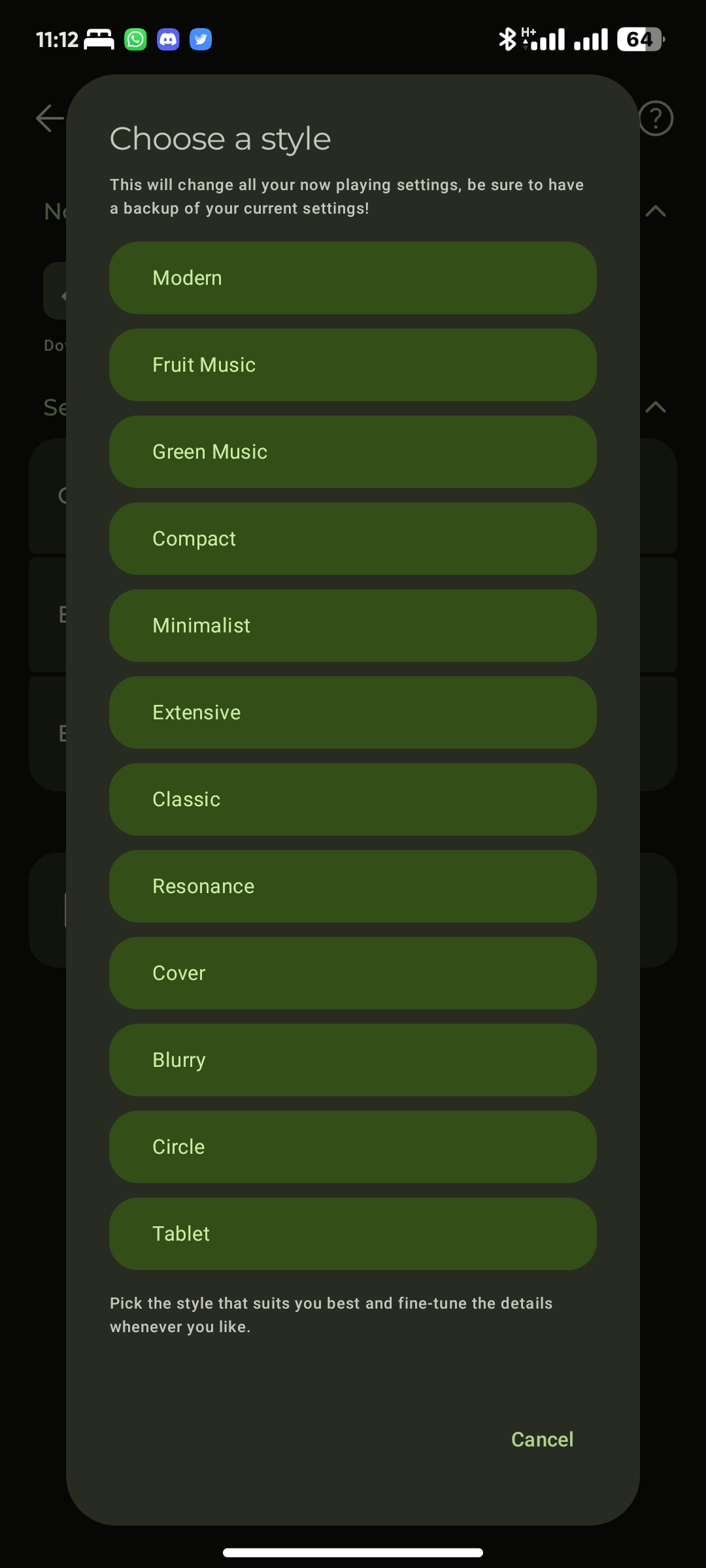Choose the Fruit Music style
Viewport: 706px width, 1568px height.
pos(352,365)
